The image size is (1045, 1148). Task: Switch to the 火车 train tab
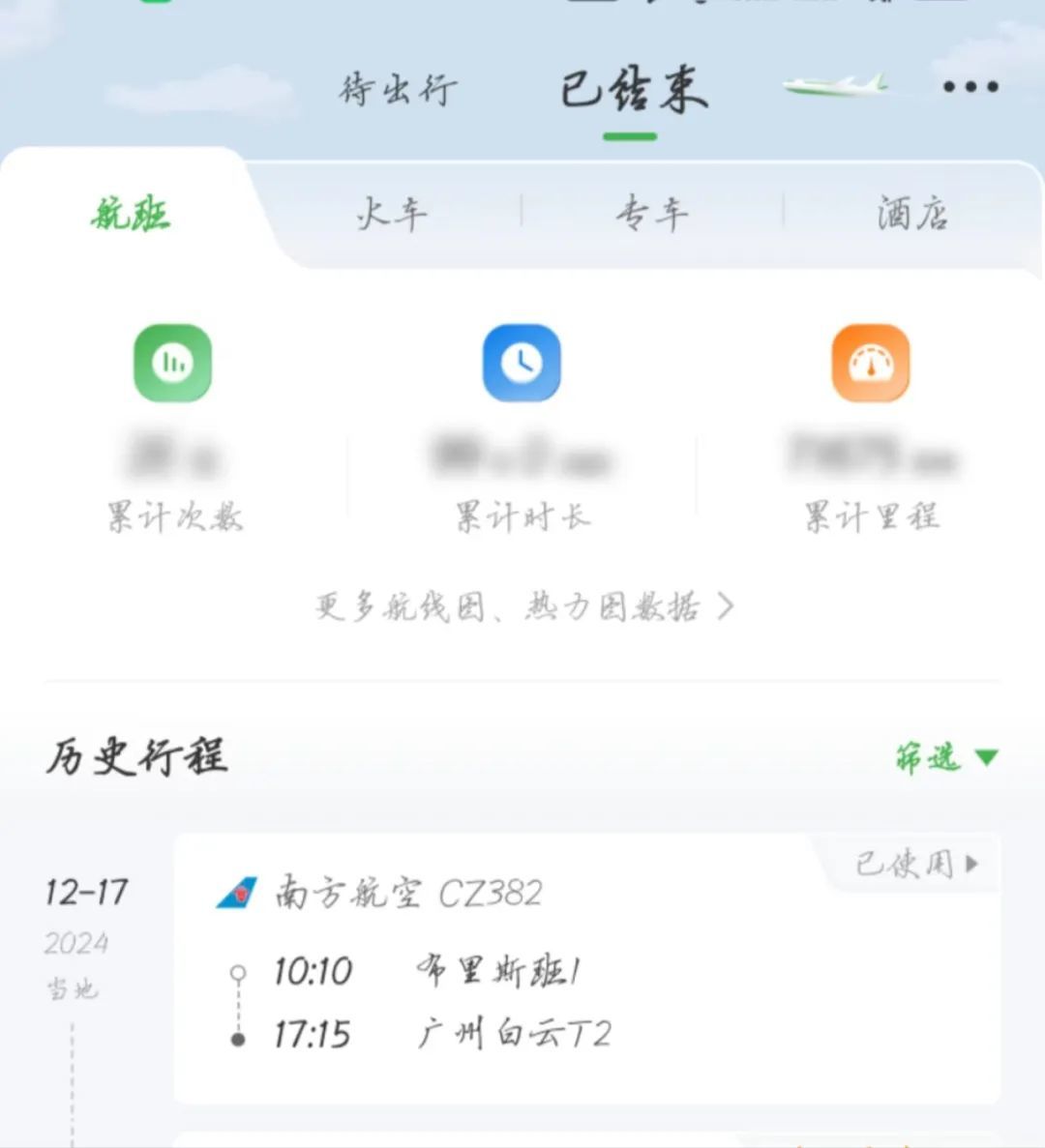[391, 214]
